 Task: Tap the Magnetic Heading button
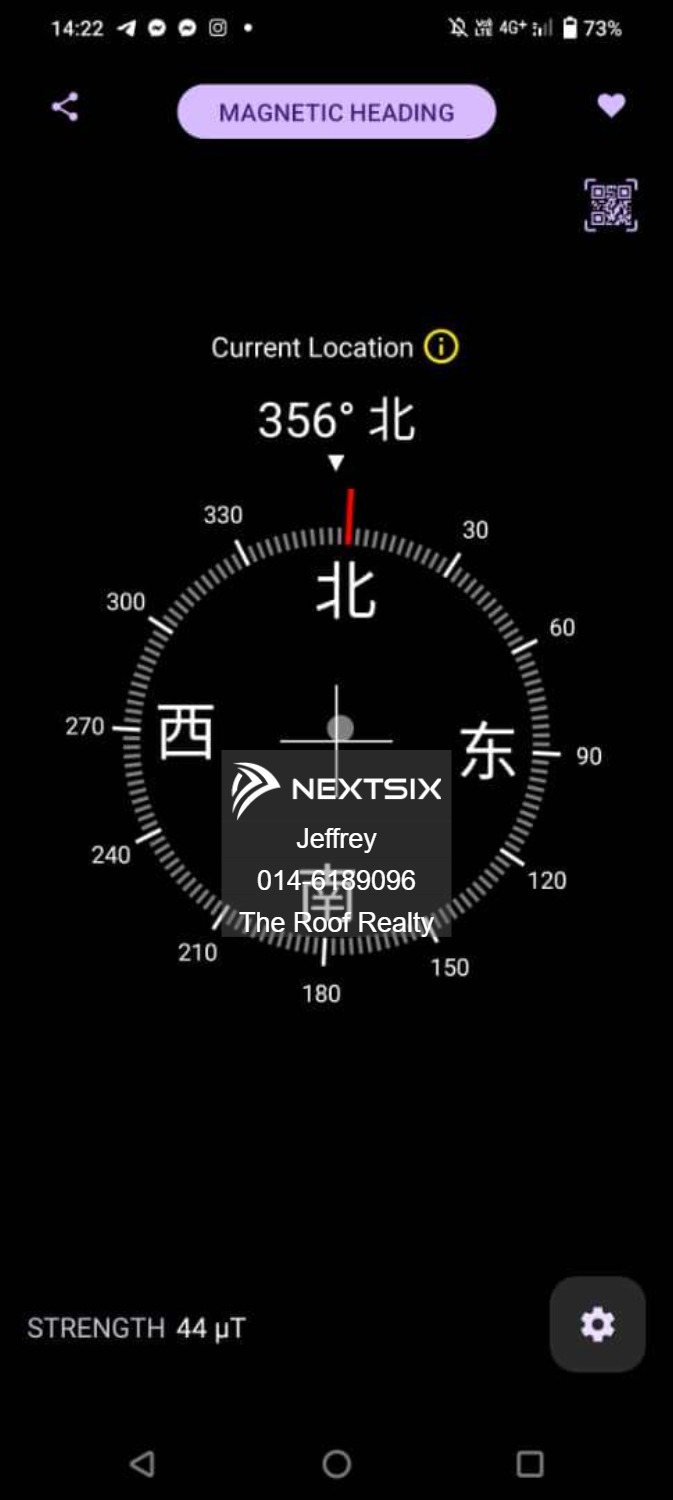[336, 112]
